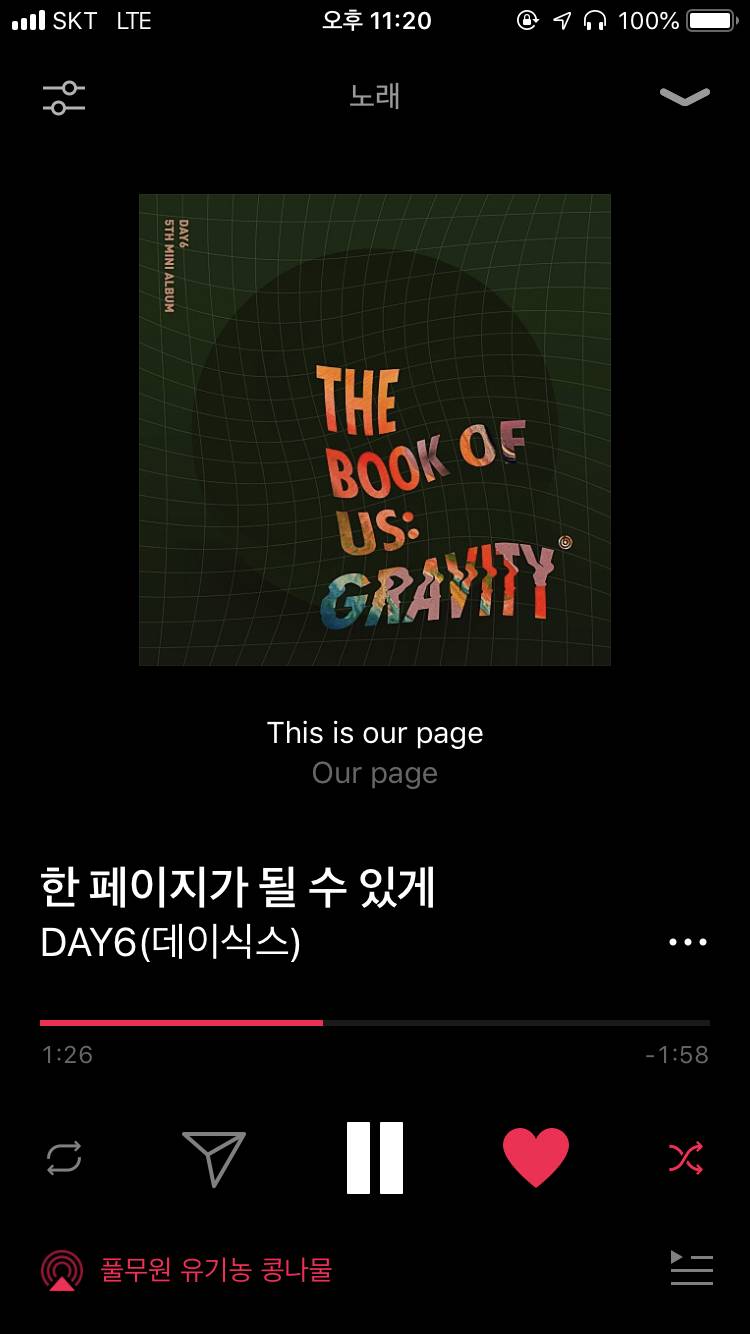Screen dimensions: 750x1334
Task: Select the 노래 tab at top
Action: click(375, 97)
